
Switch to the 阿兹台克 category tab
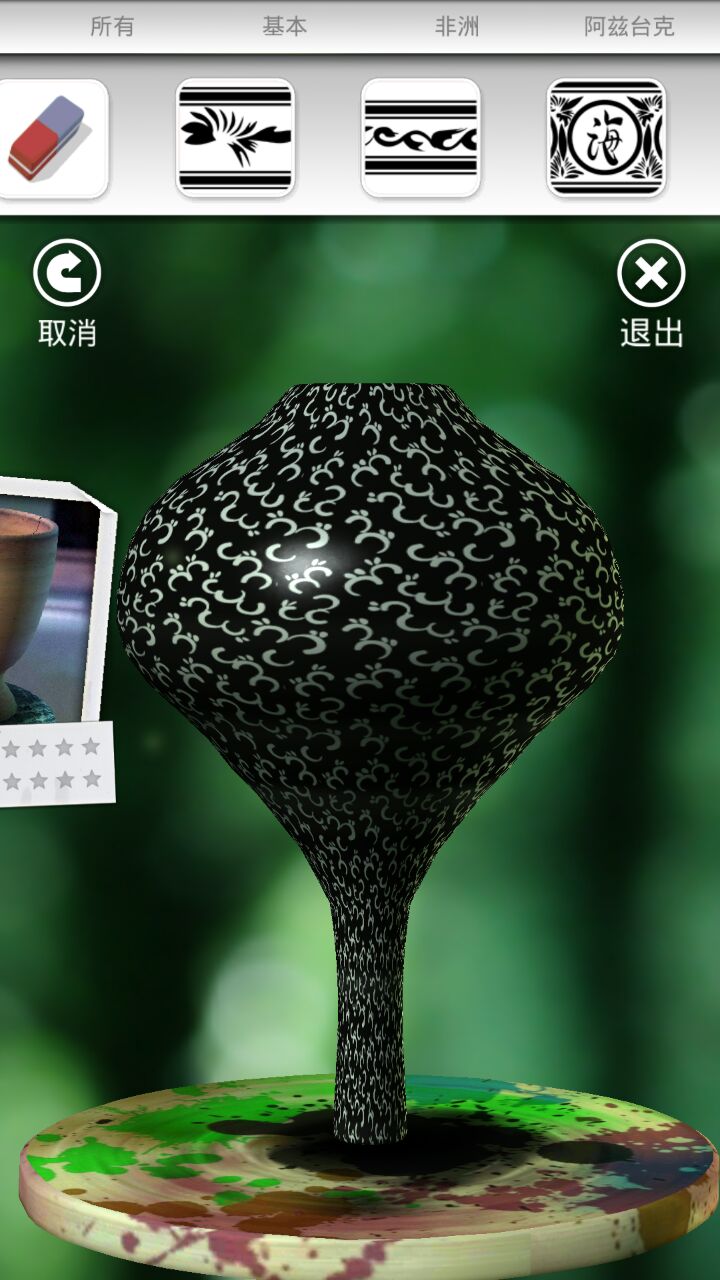click(629, 27)
